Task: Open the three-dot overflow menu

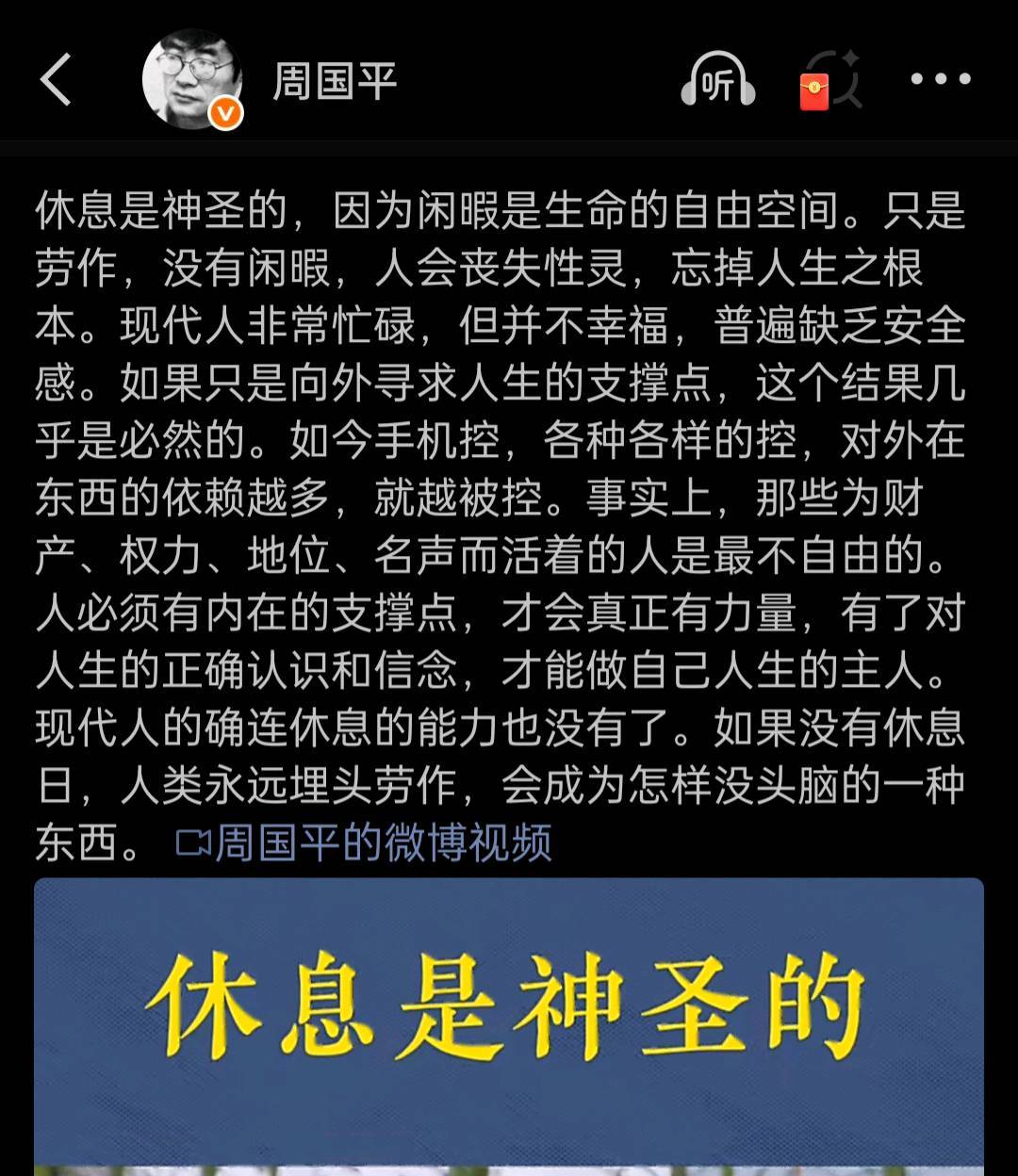Action: pos(941,79)
